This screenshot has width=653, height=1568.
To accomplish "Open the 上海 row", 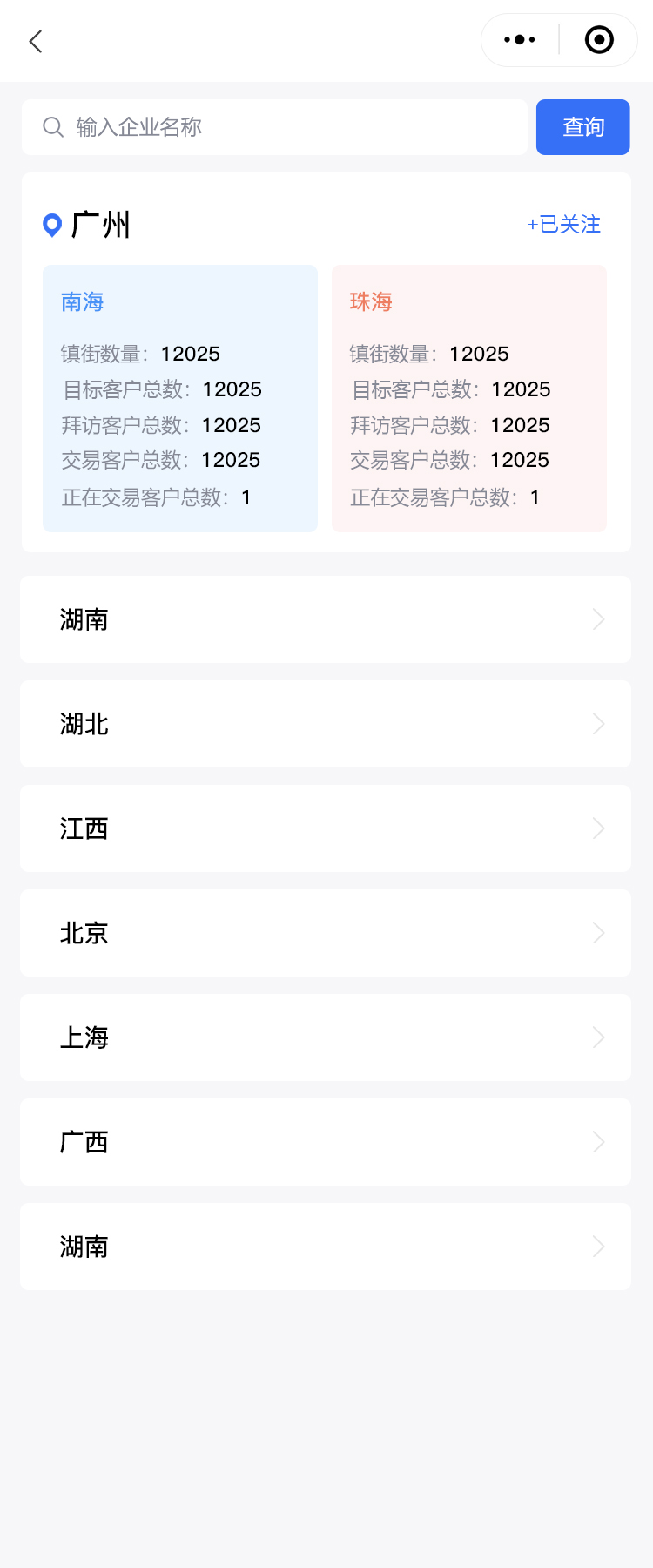I will [326, 1037].
